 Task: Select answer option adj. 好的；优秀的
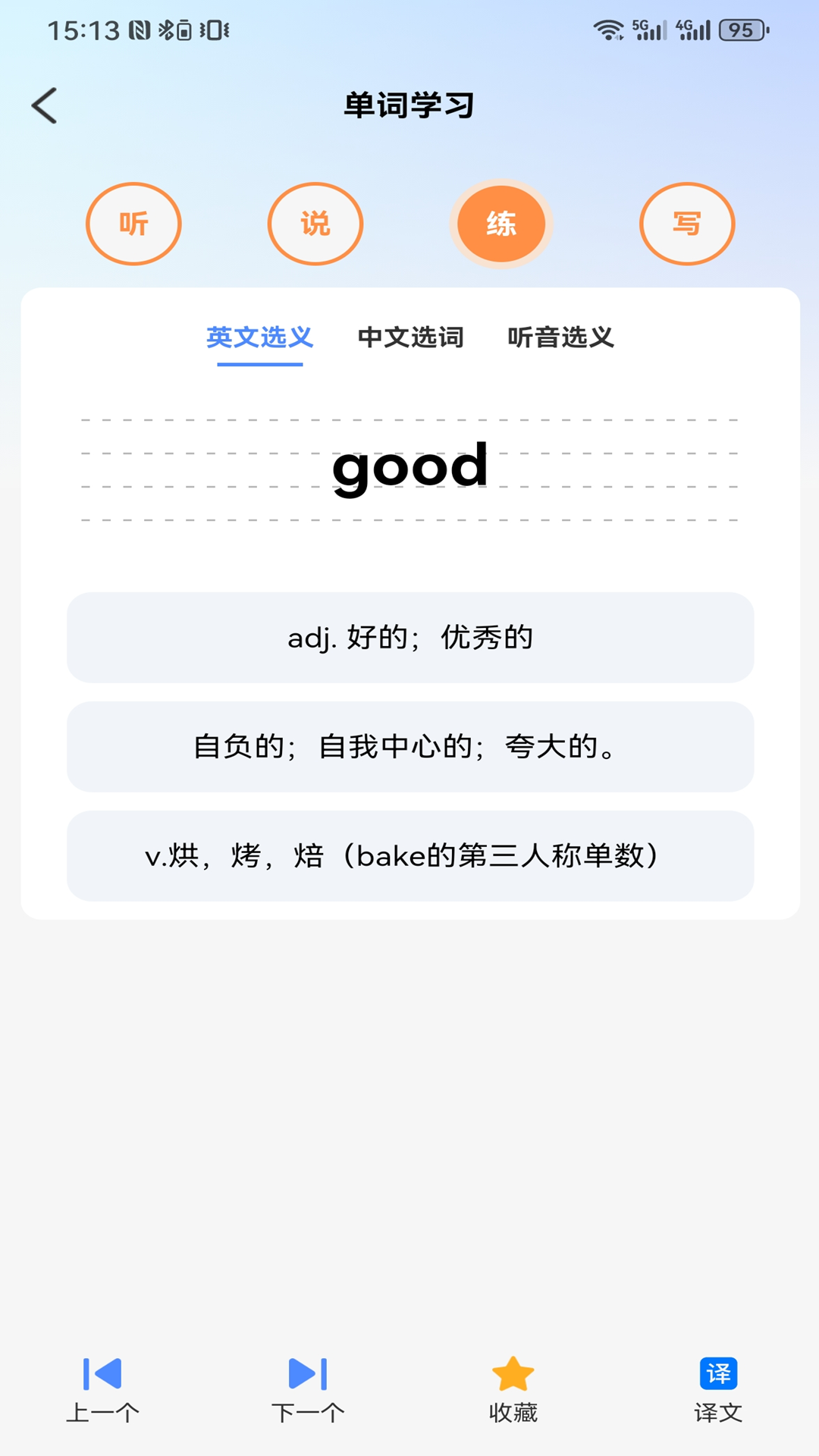409,638
